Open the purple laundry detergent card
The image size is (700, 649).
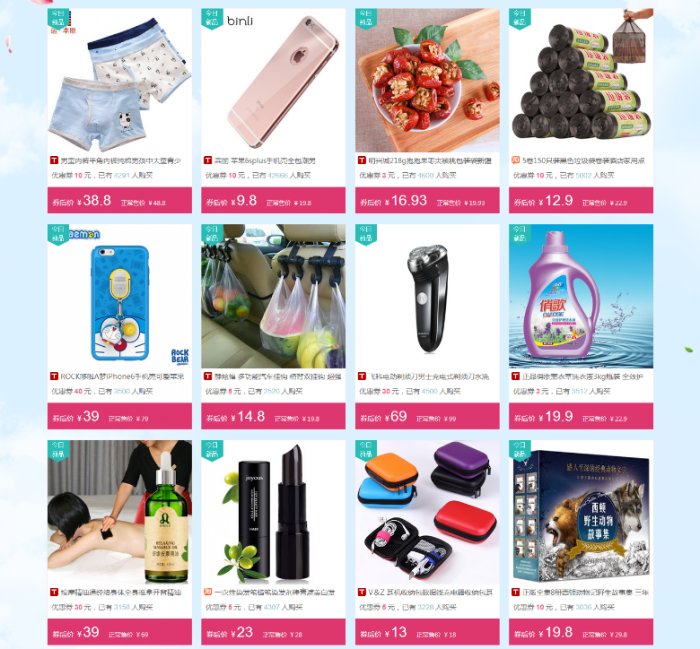pyautogui.click(x=581, y=296)
